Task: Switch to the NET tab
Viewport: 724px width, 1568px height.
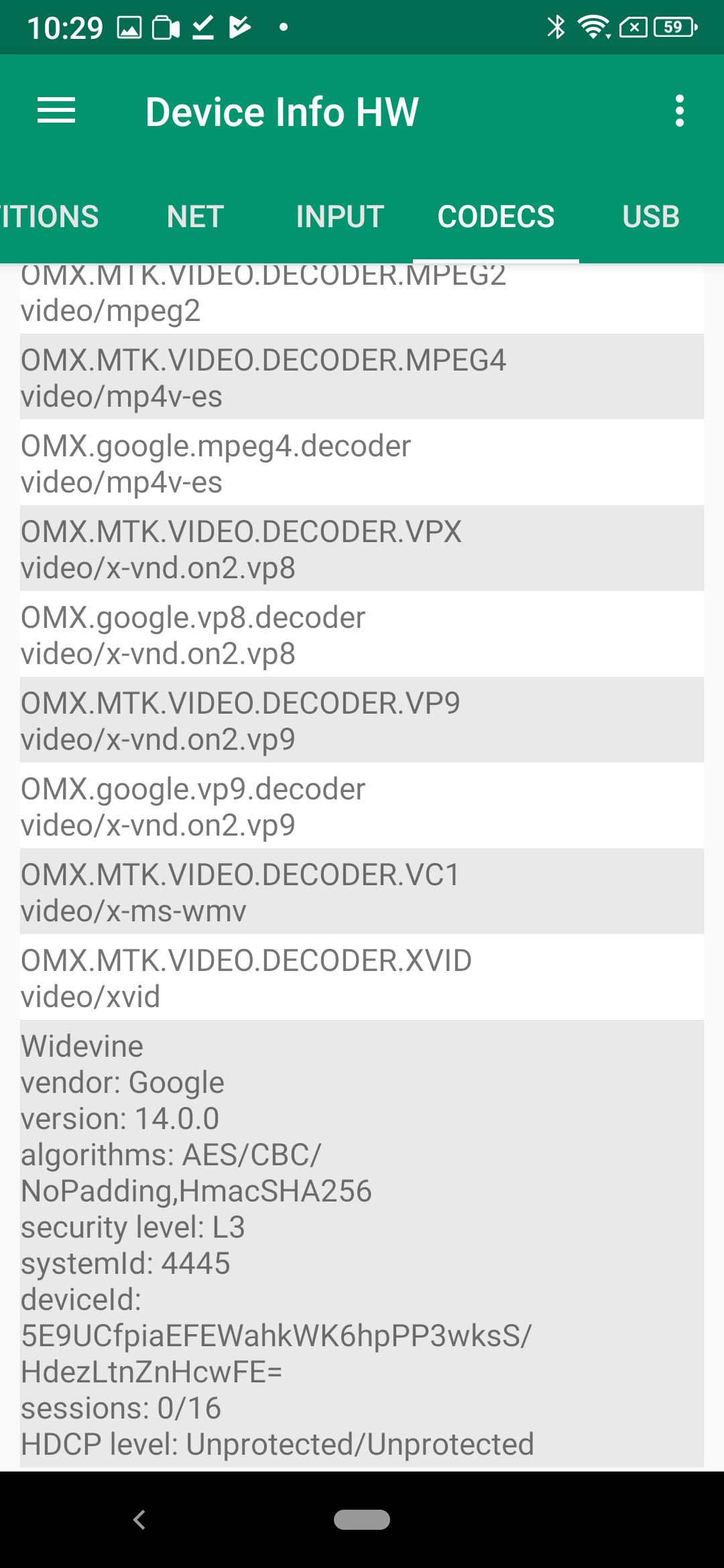Action: [x=195, y=217]
